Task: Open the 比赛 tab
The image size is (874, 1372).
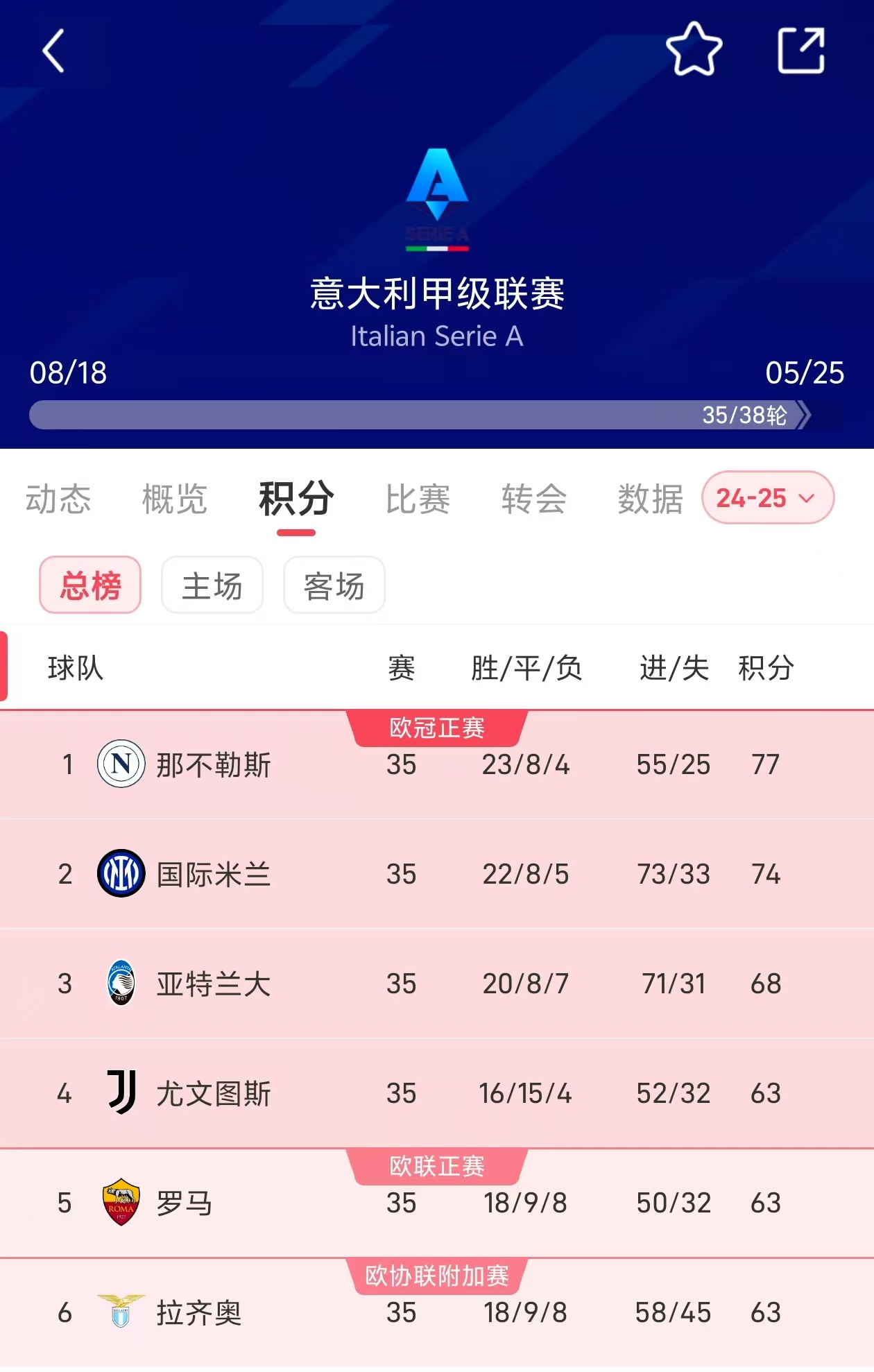Action: tap(418, 499)
